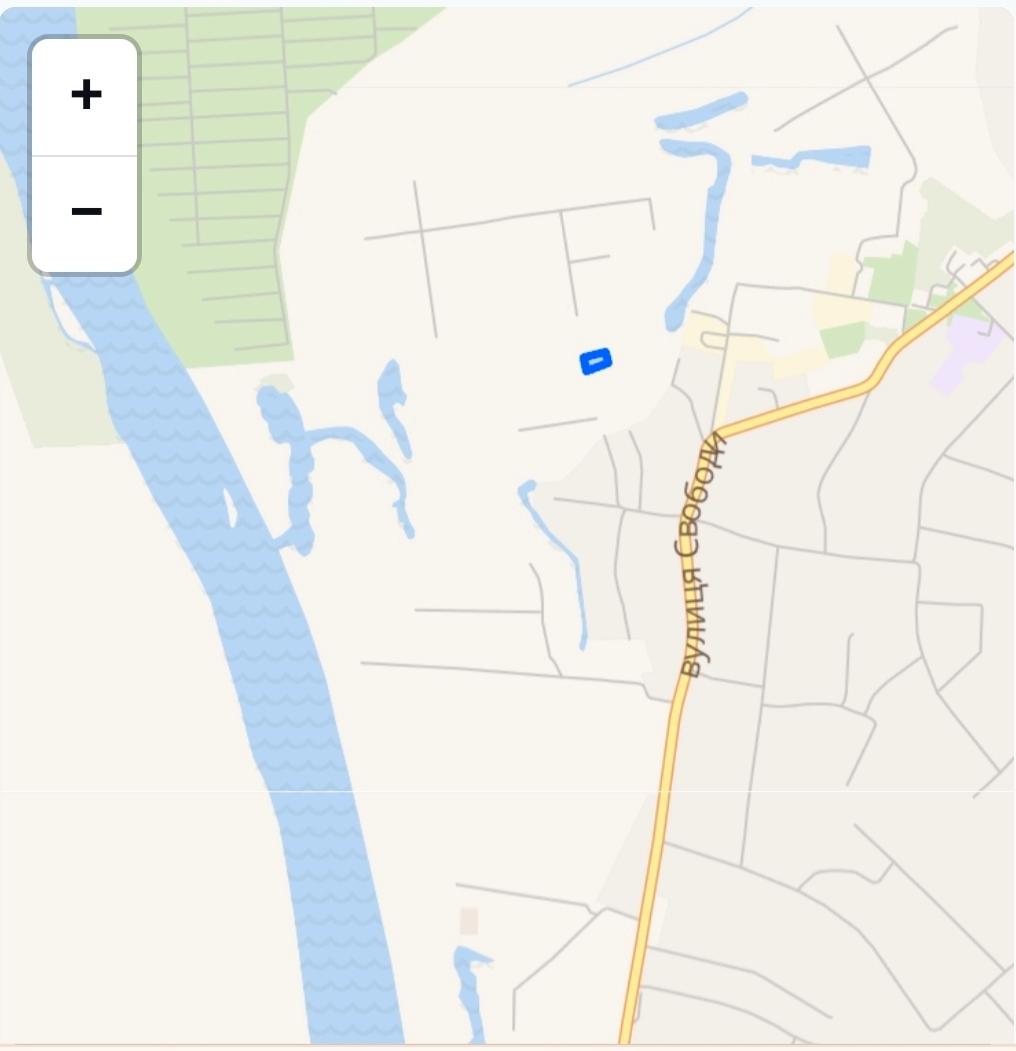Screen dimensions: 1016x1051
Task: Zoom out of the map
Action: point(86,212)
